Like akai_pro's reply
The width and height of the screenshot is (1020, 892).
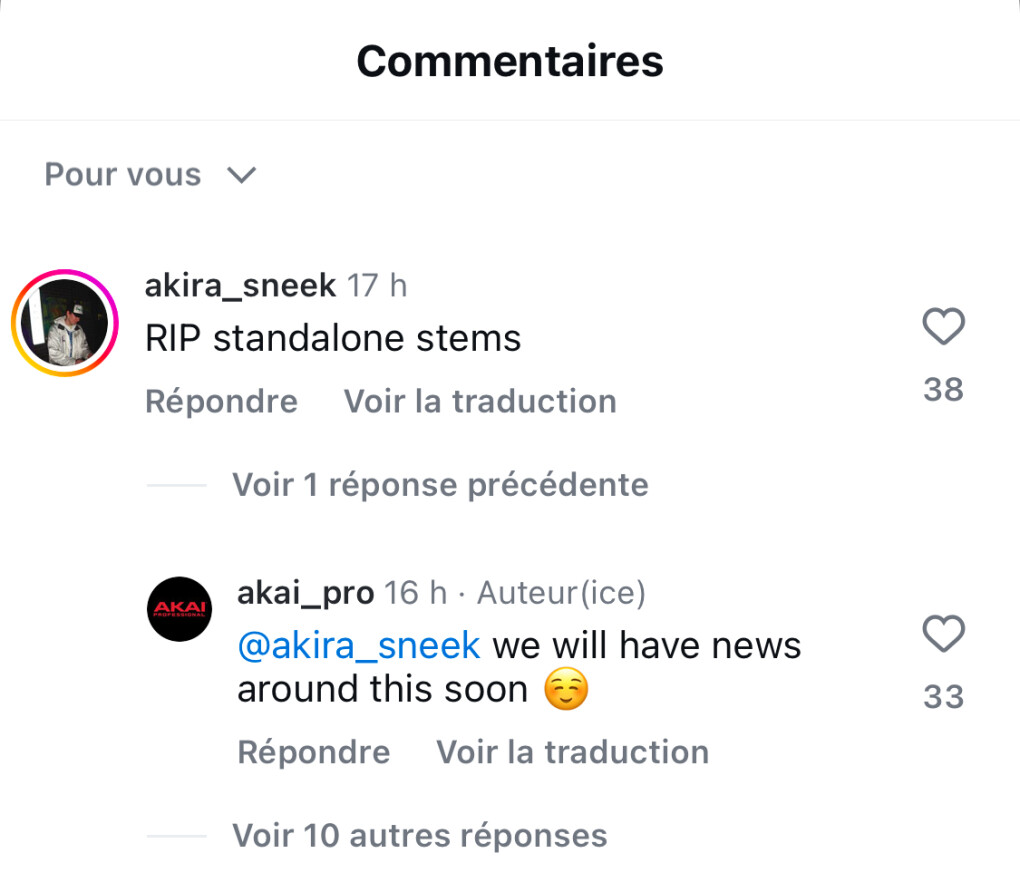click(x=943, y=634)
